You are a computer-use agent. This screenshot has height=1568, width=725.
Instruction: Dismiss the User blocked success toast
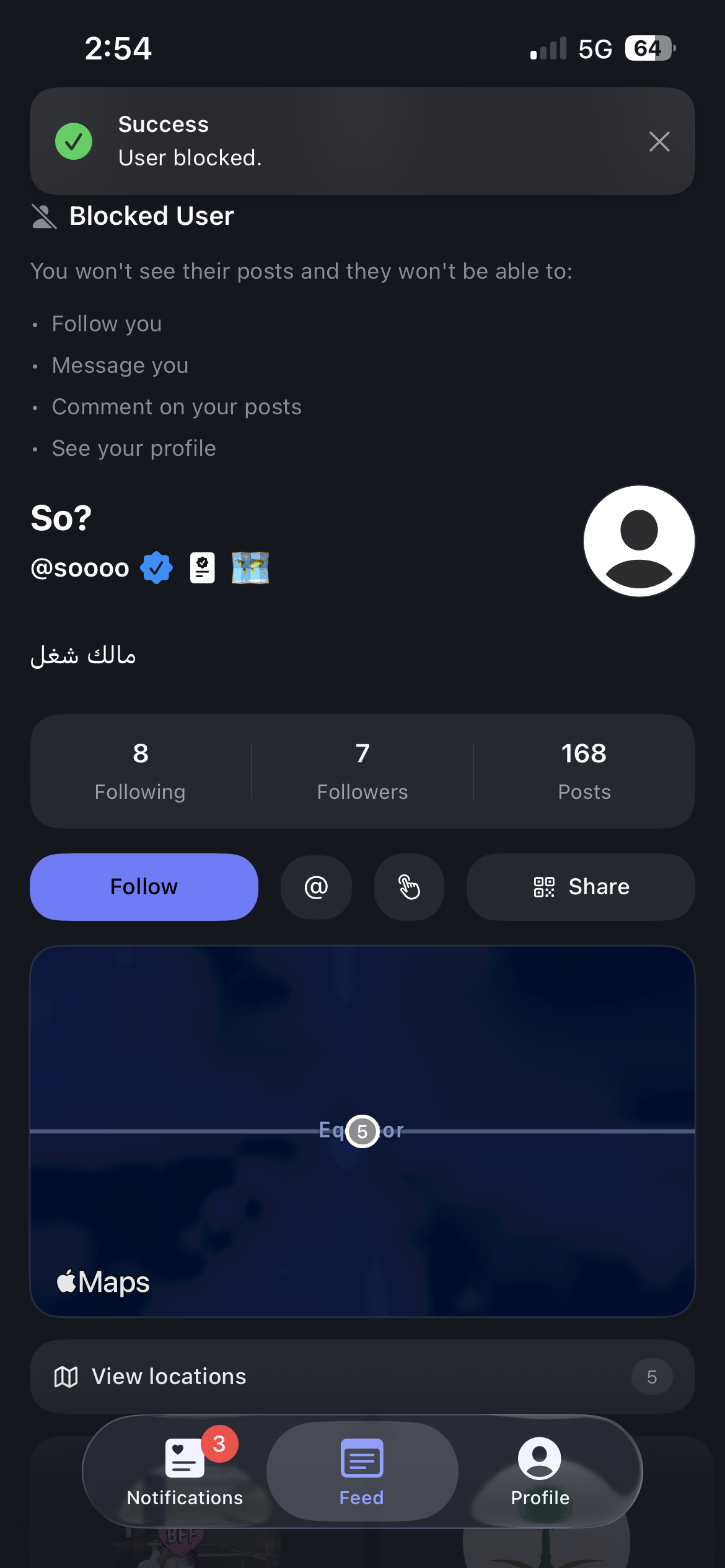pos(659,141)
